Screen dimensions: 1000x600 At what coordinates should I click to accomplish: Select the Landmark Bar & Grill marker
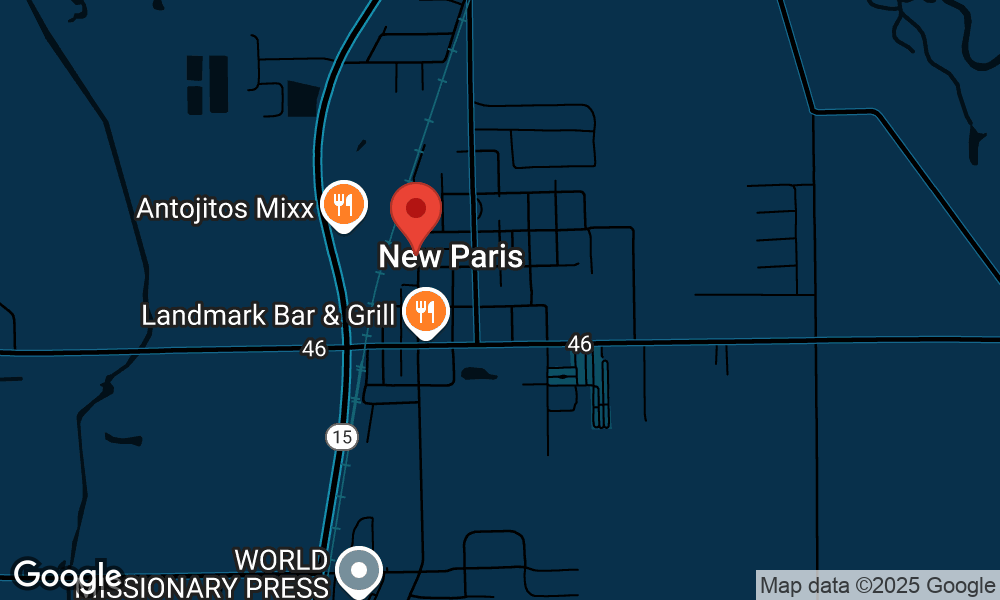point(426,312)
